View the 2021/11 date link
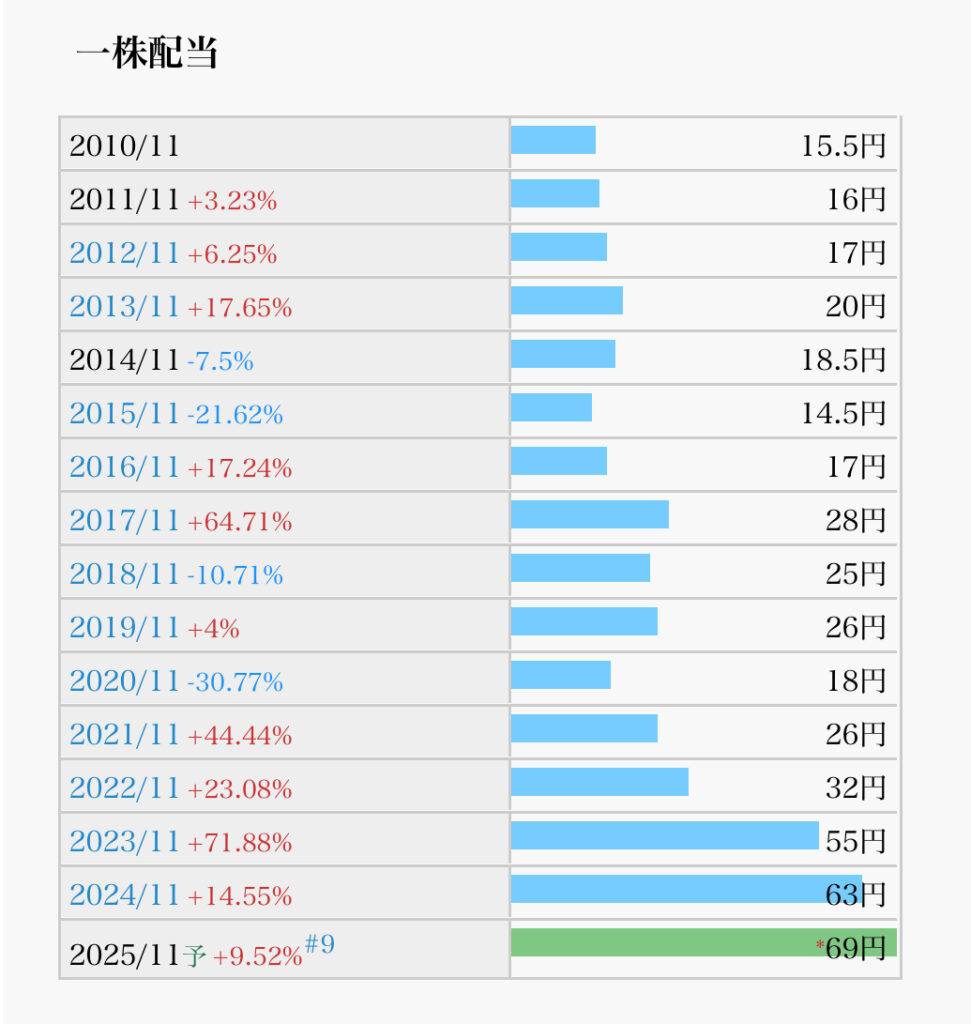 click(x=124, y=736)
